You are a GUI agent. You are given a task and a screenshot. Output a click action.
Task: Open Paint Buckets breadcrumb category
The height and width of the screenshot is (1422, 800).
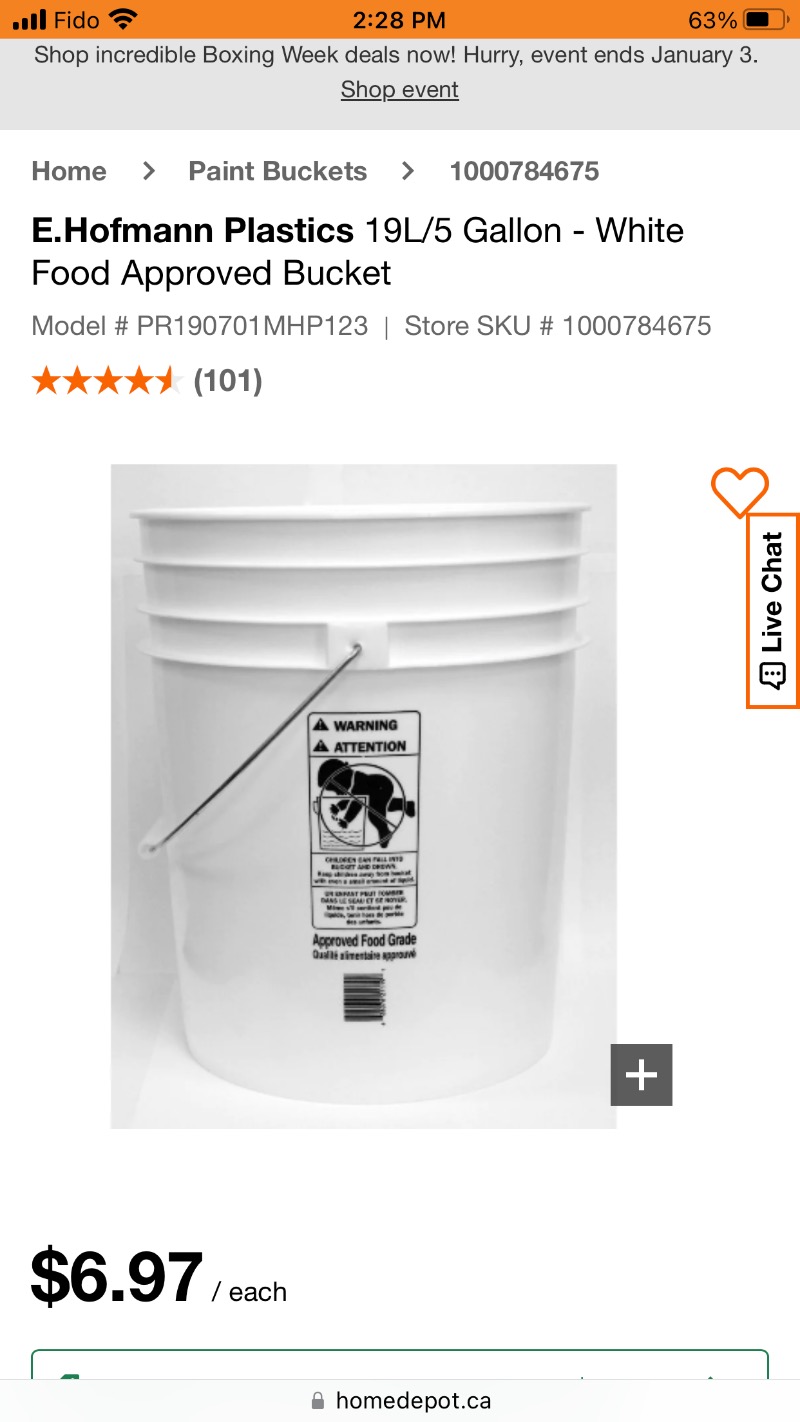tap(277, 171)
